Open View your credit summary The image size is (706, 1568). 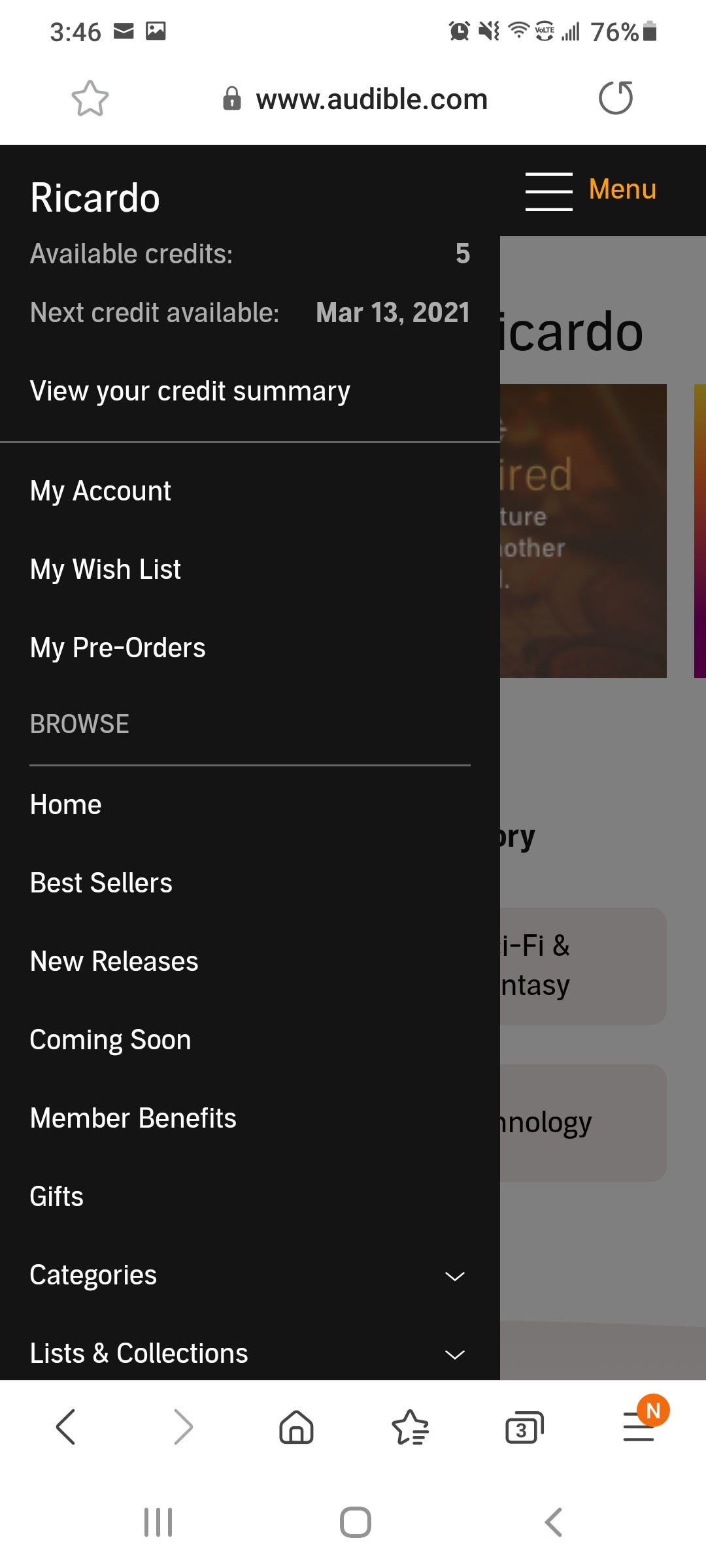tap(190, 391)
